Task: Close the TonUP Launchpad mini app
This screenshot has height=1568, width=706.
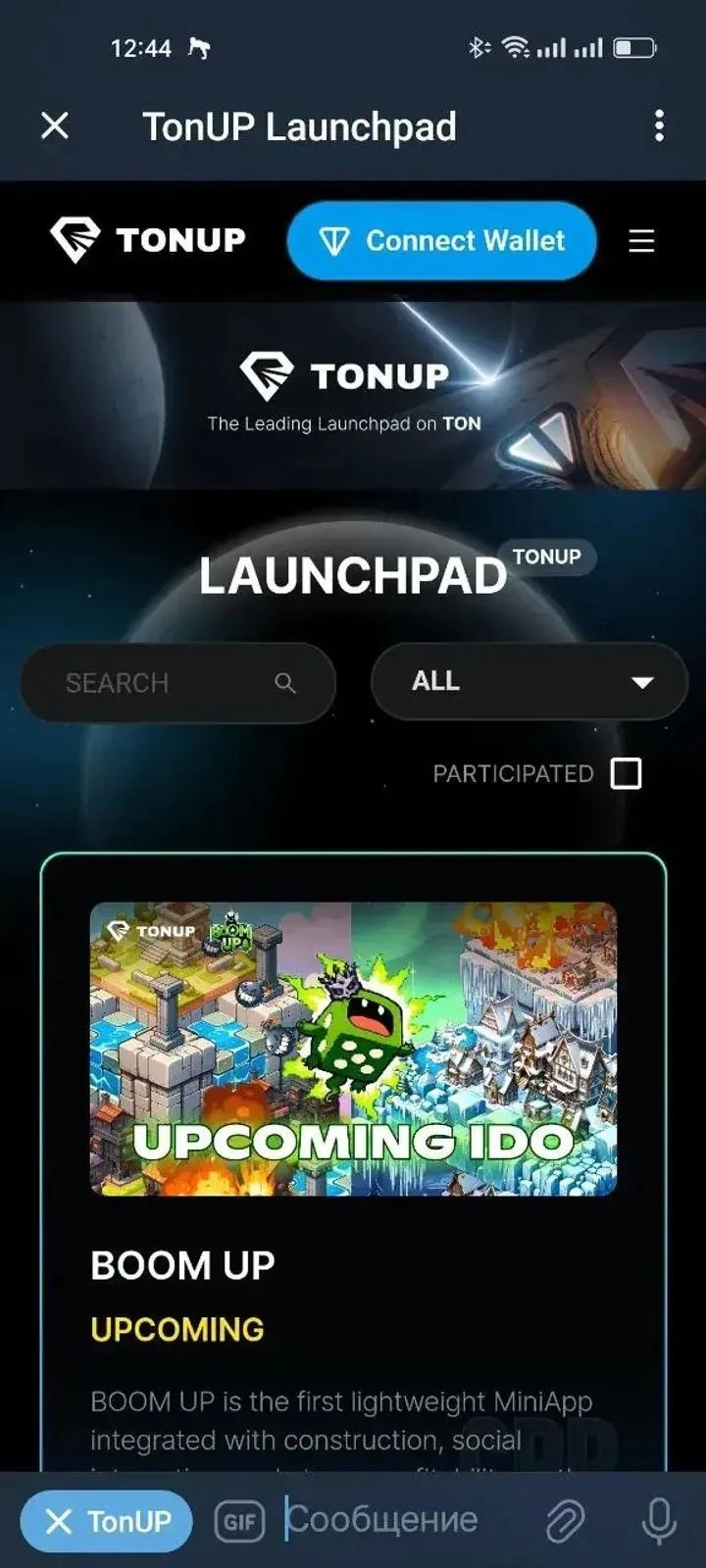Action: pos(55,125)
